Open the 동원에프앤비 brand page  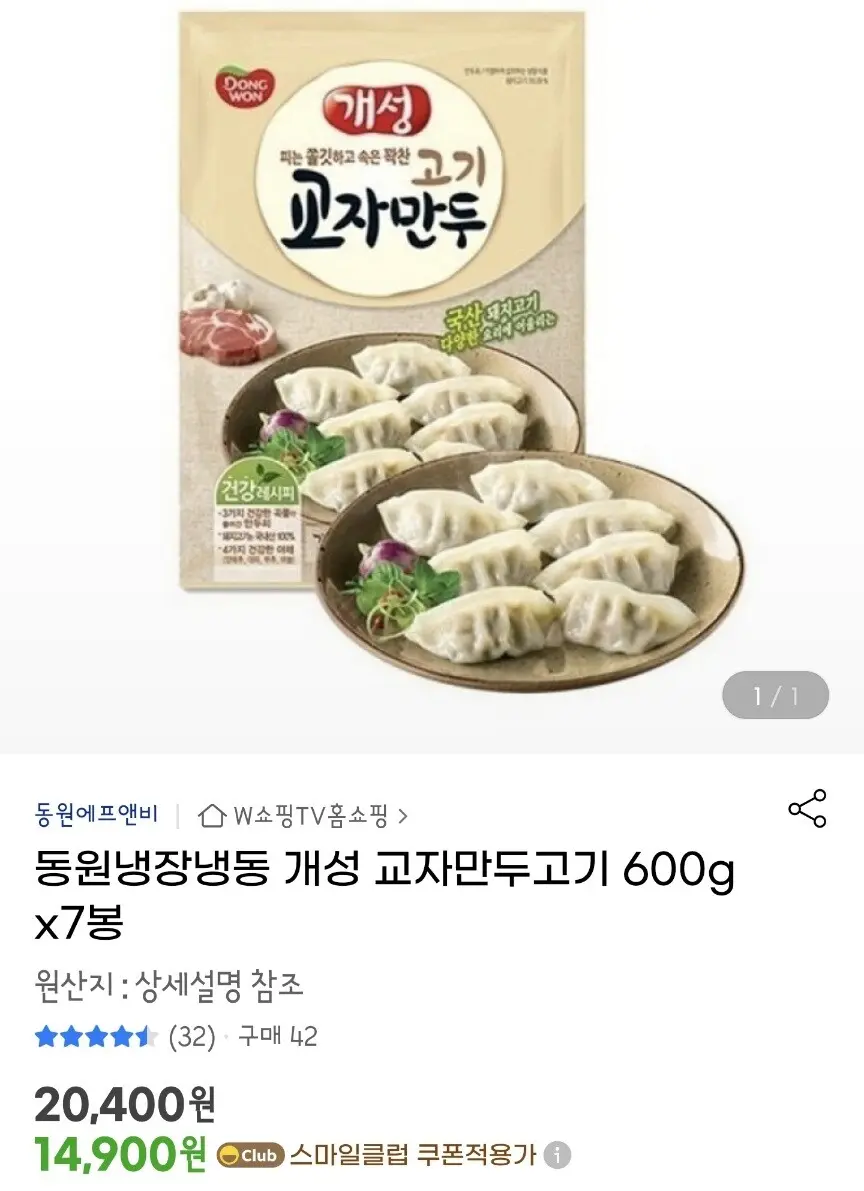(x=96, y=815)
